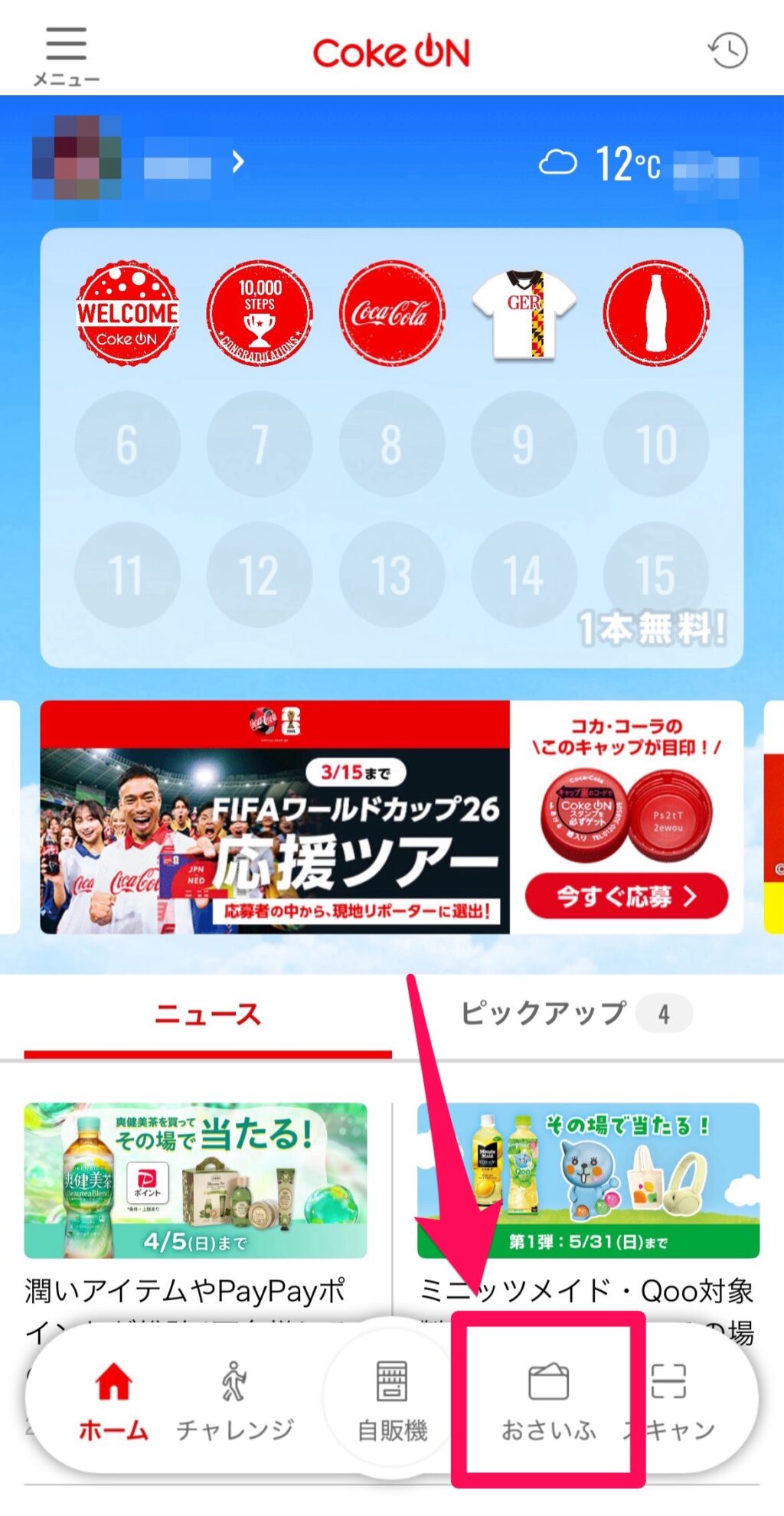
Task: Open the FIFAワールドカップ26 応援ツアー banner
Action: pyautogui.click(x=391, y=817)
